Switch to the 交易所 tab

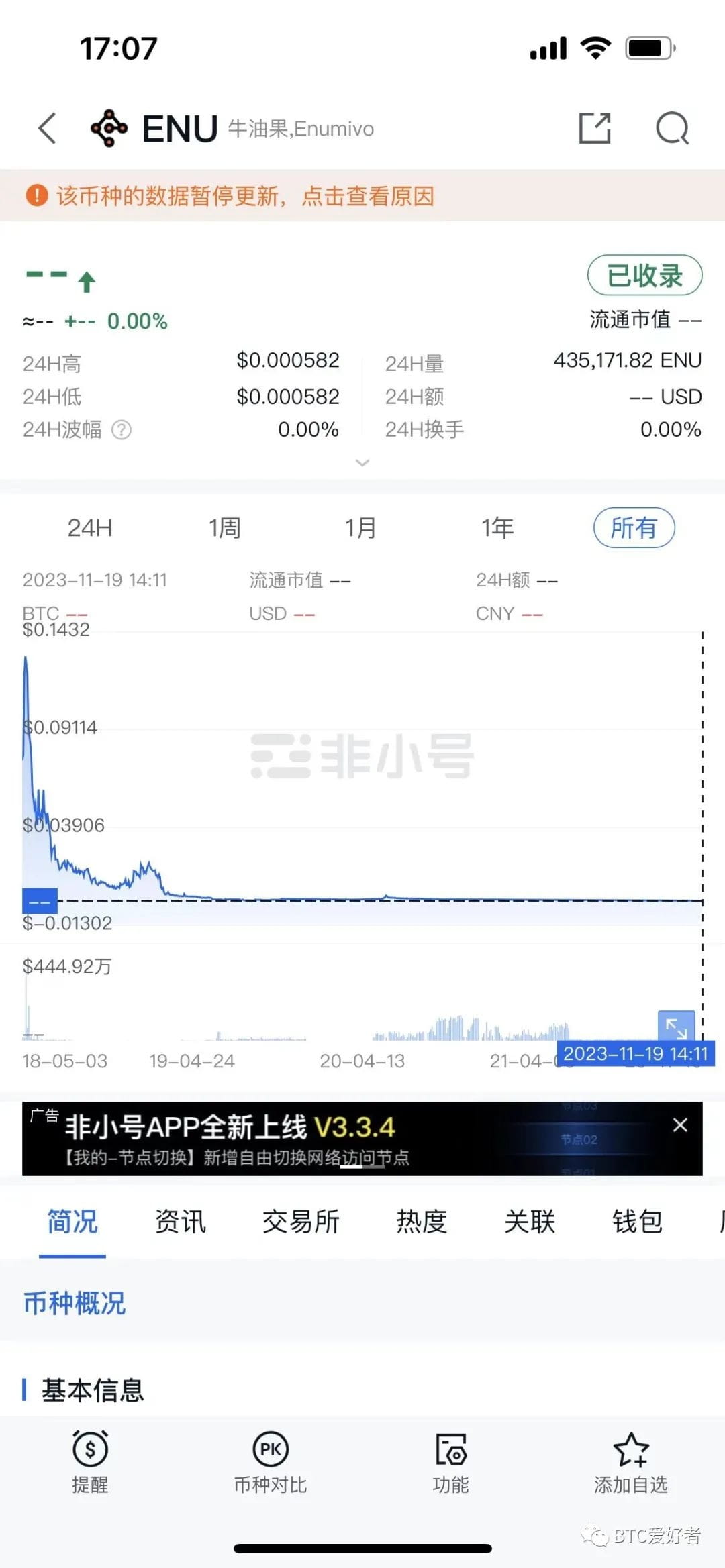(x=301, y=1221)
